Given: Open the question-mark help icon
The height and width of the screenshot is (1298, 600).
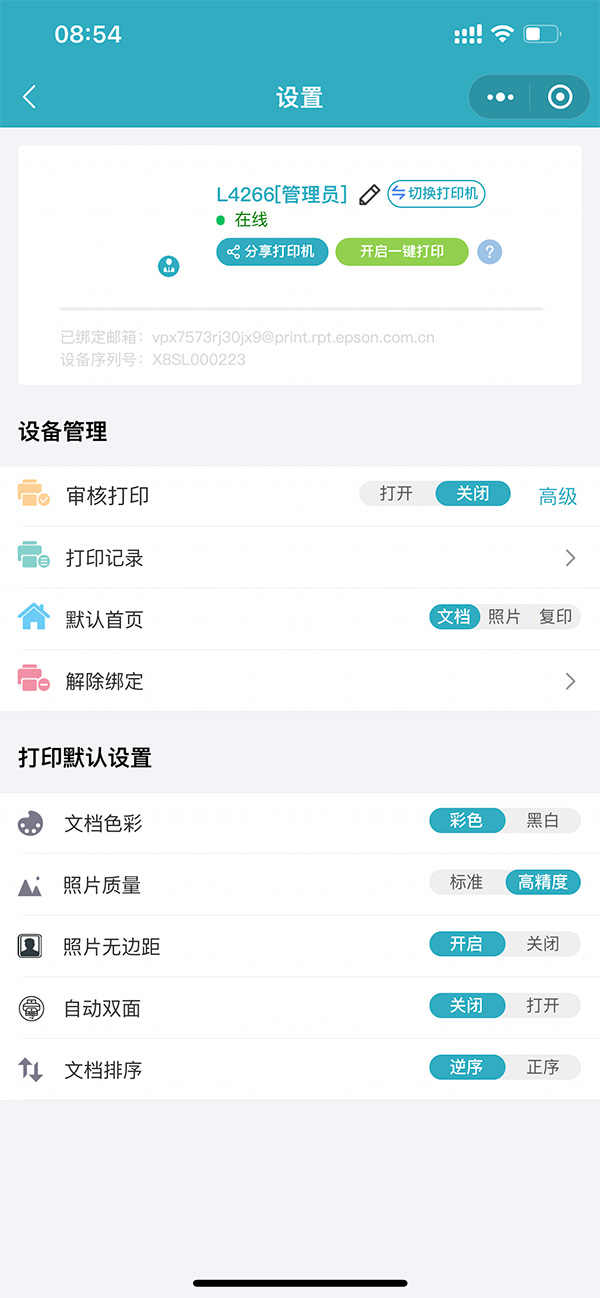Looking at the screenshot, I should 489,251.
